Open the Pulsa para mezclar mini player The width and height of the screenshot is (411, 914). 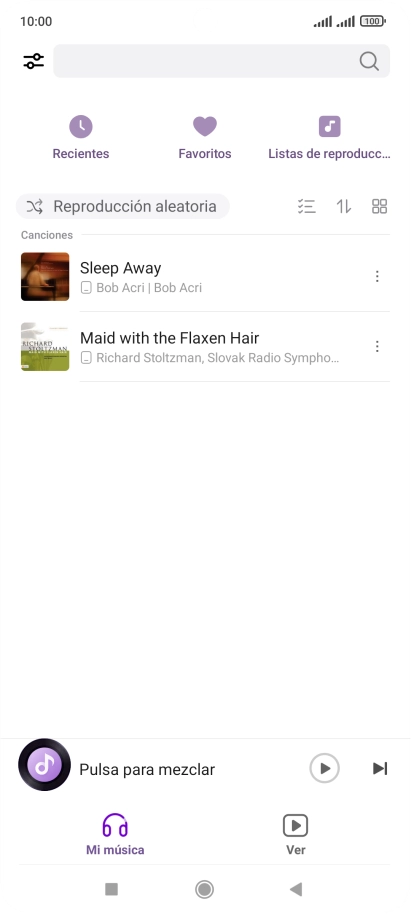coord(147,769)
